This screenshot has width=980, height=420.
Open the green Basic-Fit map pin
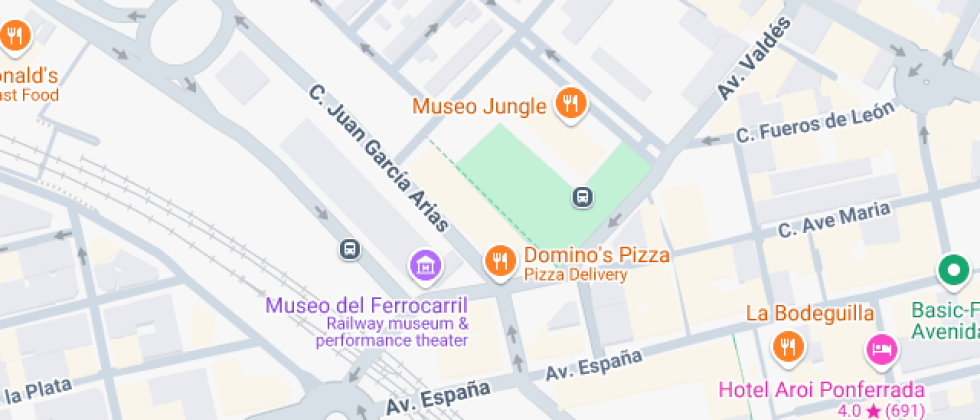pos(953,270)
